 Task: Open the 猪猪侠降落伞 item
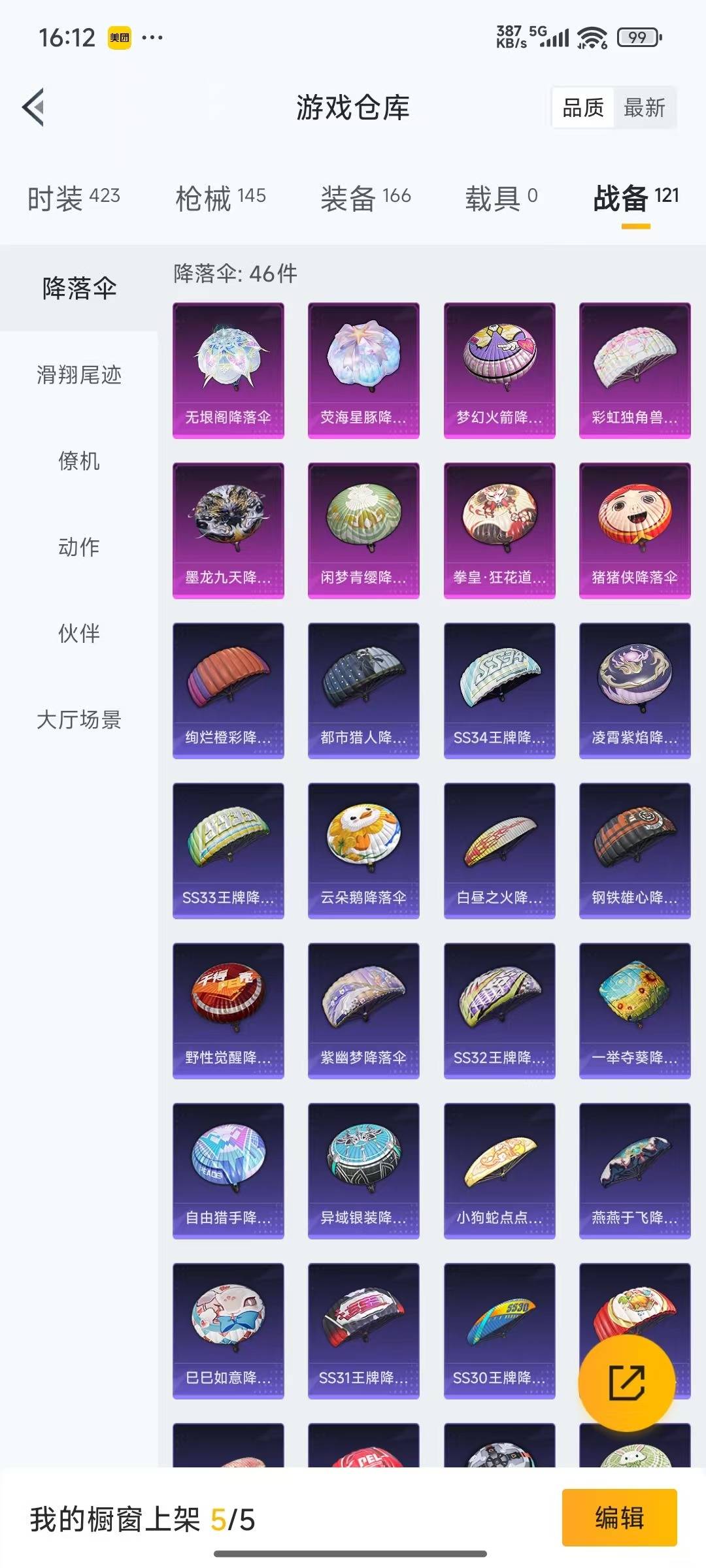(x=635, y=530)
